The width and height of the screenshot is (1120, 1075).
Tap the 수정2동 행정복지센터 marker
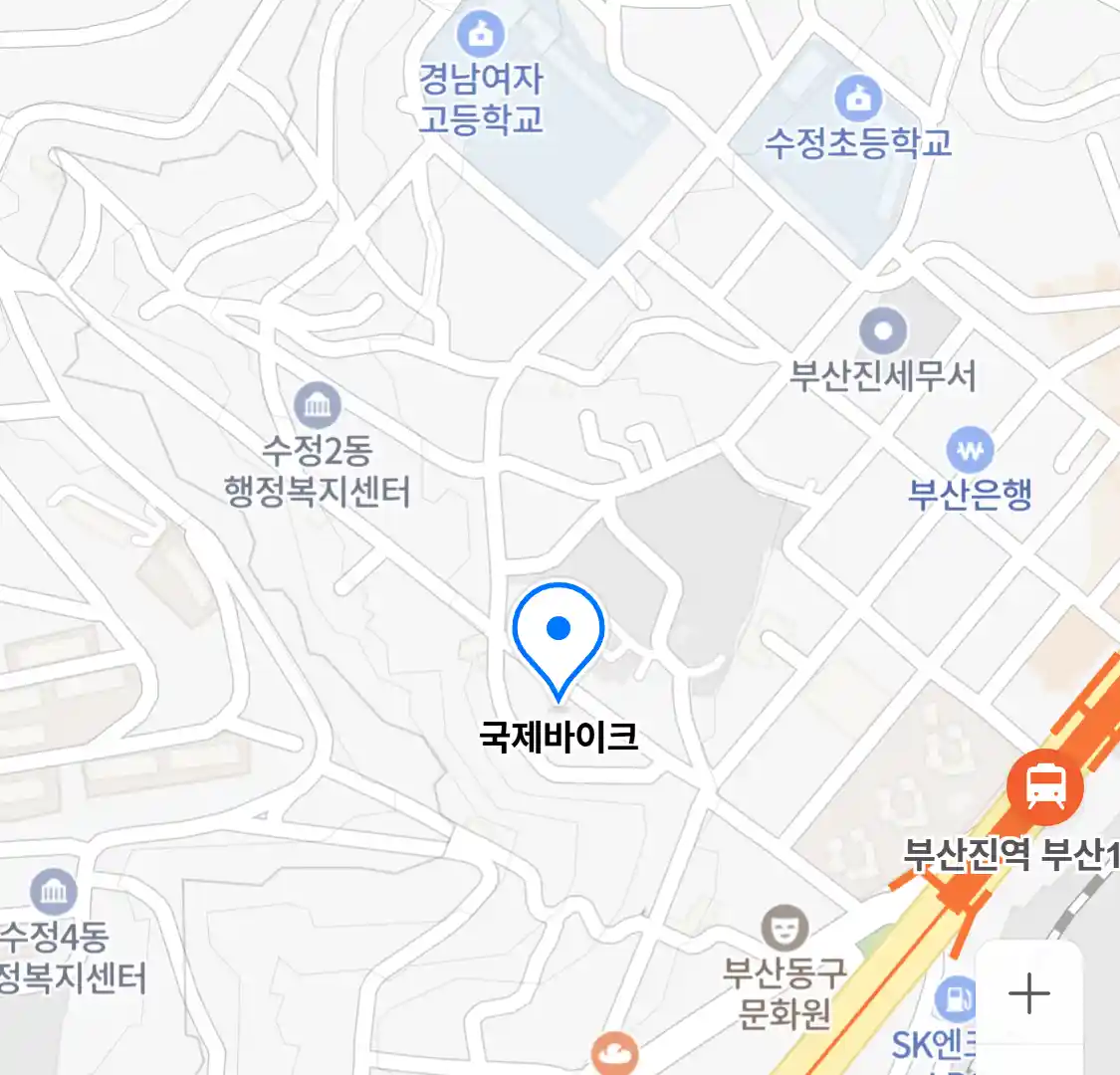point(318,406)
